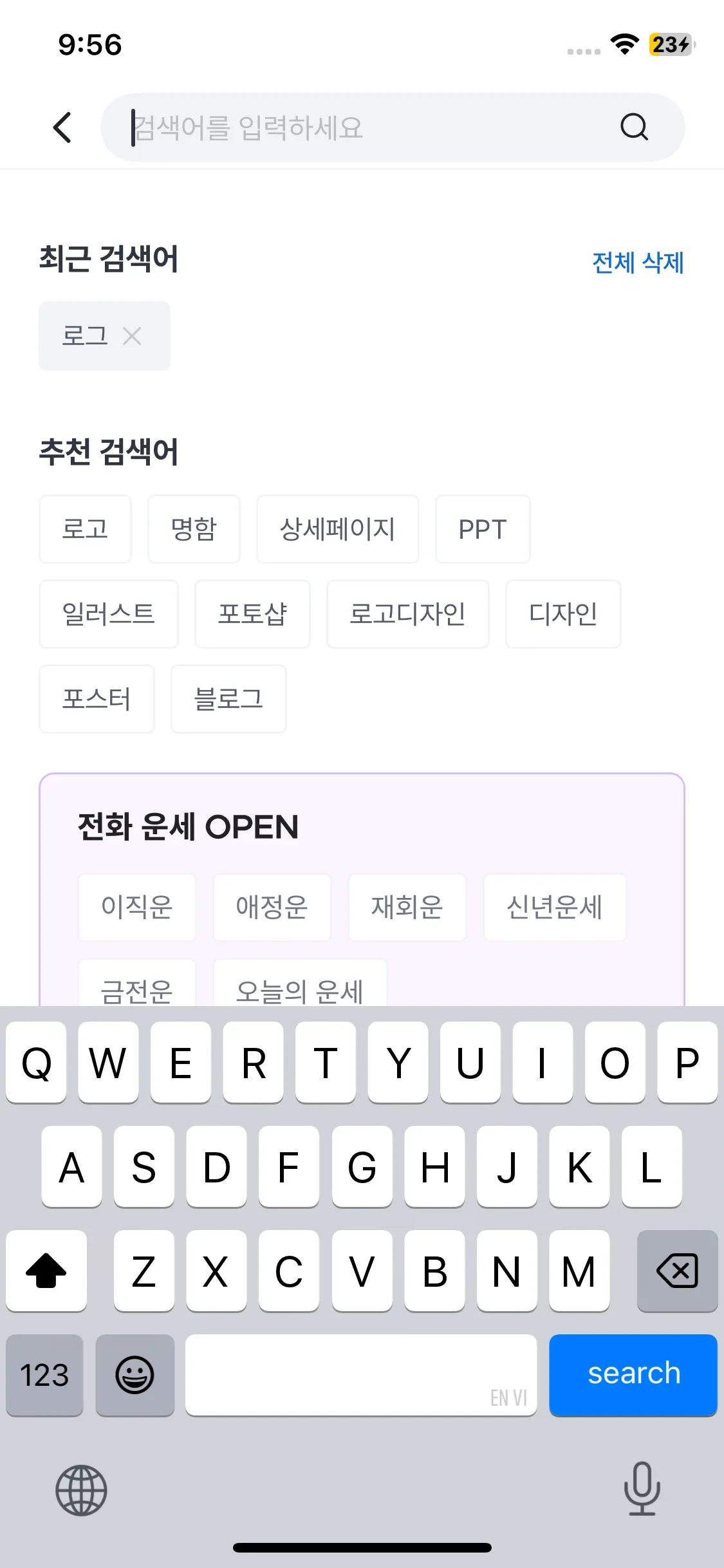724x1568 pixels.
Task: Tap the backspace key
Action: tap(677, 1271)
